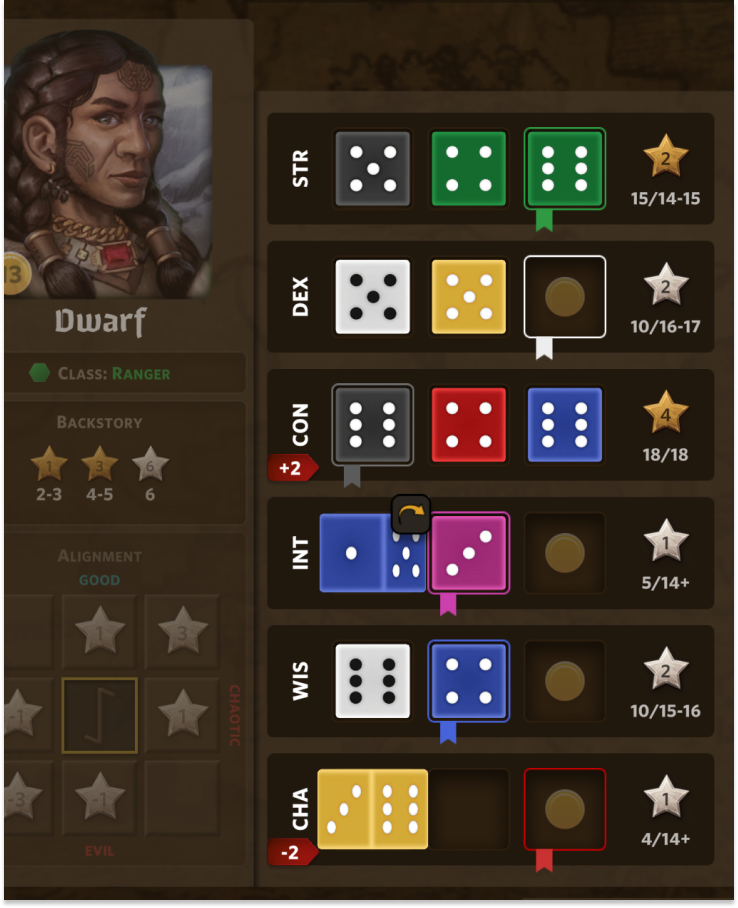738x908 pixels.
Task: Tap the rotate arrow icon on INT die
Action: (411, 514)
